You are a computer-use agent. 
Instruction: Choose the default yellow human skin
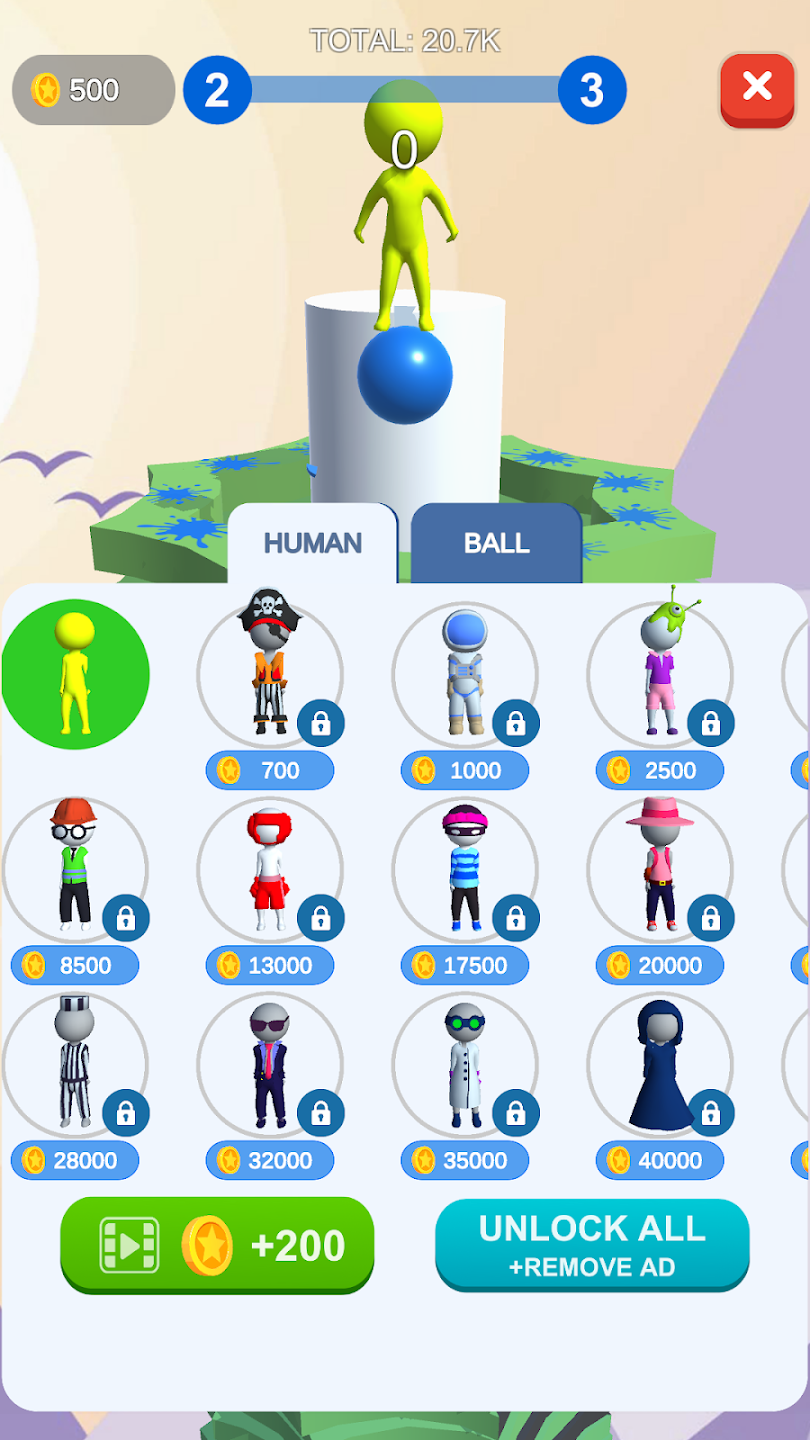click(75, 673)
